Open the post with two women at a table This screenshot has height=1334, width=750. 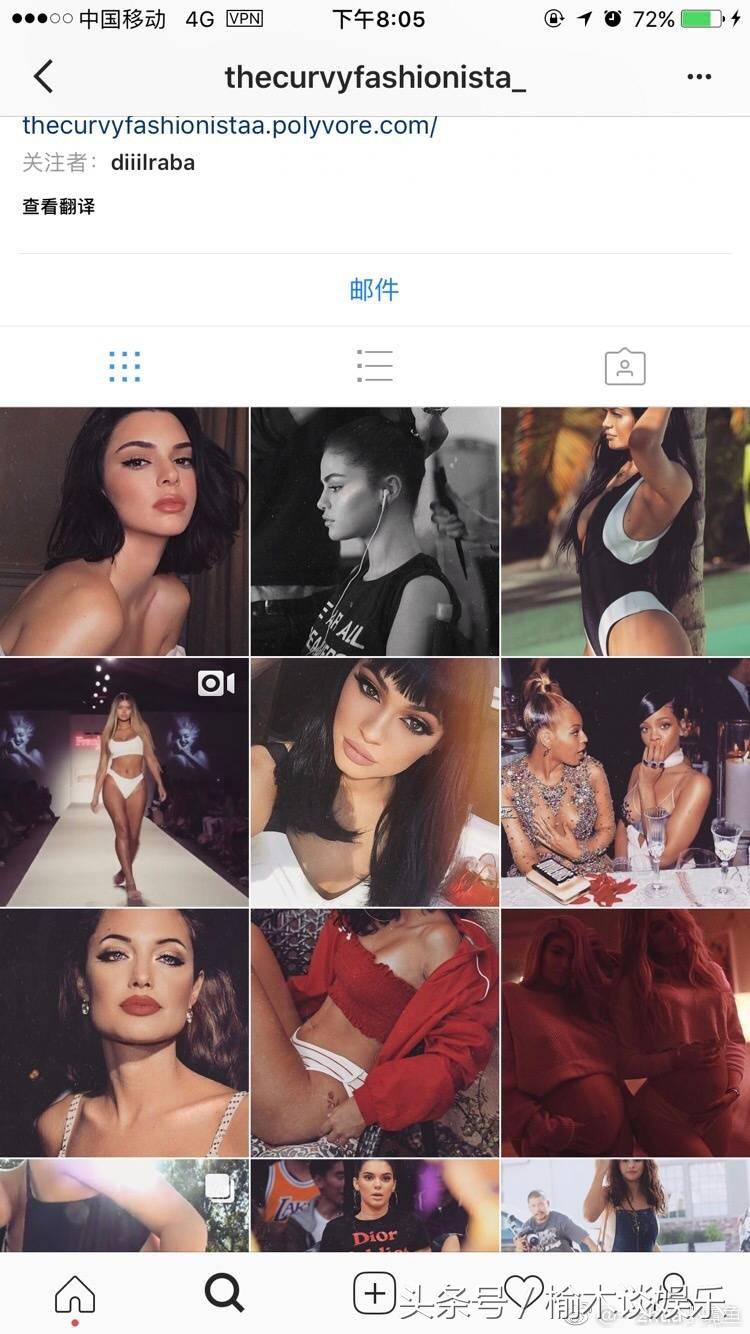tap(626, 782)
